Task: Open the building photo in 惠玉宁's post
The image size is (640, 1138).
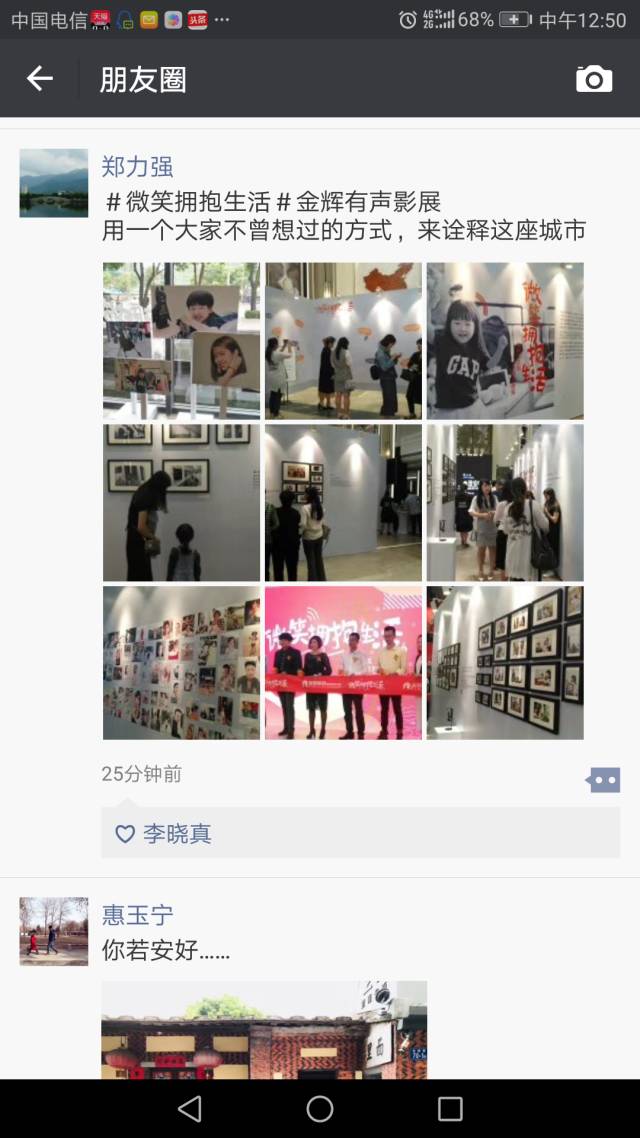Action: pyautogui.click(x=264, y=1029)
